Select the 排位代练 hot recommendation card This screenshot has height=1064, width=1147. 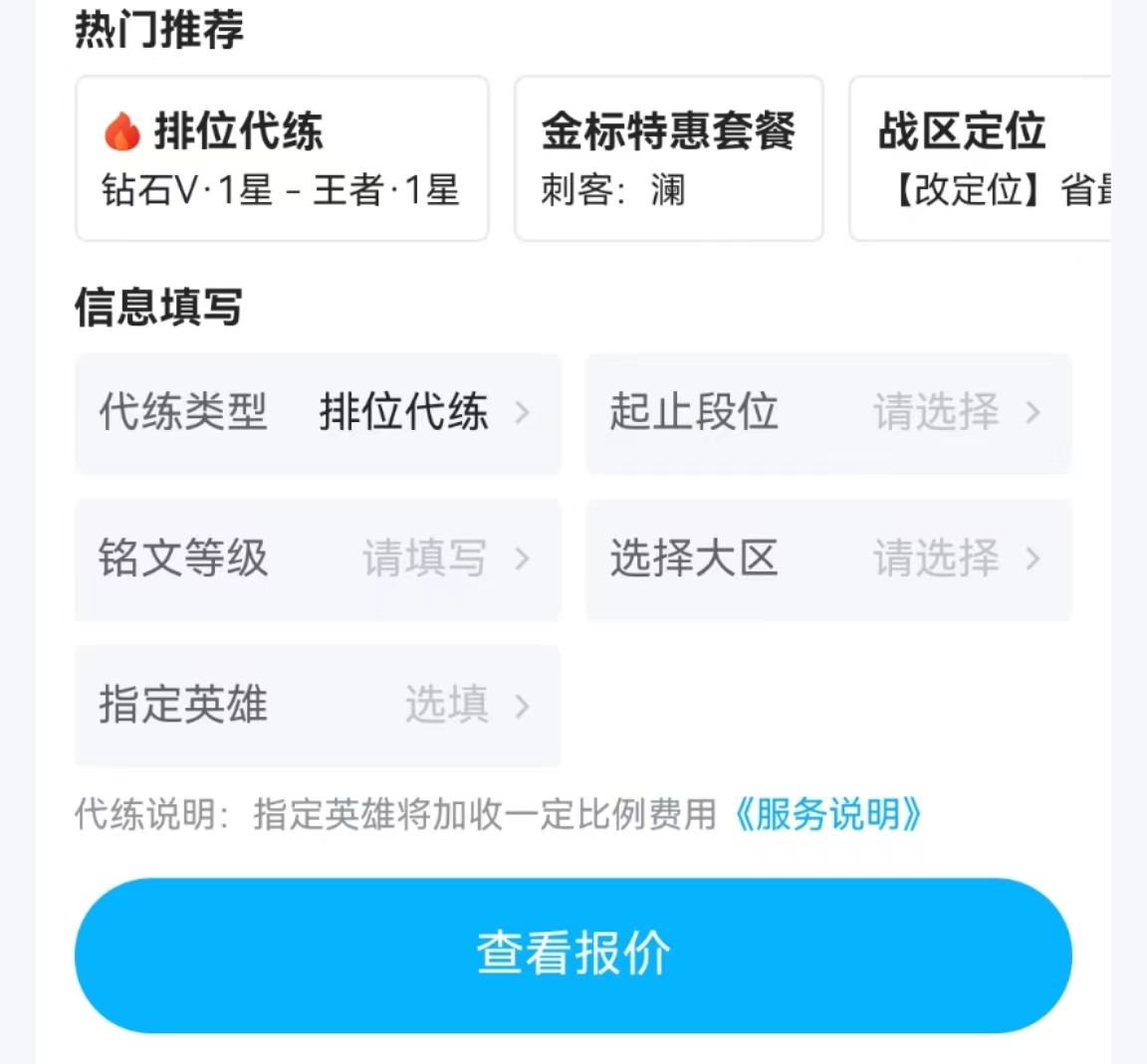point(282,158)
